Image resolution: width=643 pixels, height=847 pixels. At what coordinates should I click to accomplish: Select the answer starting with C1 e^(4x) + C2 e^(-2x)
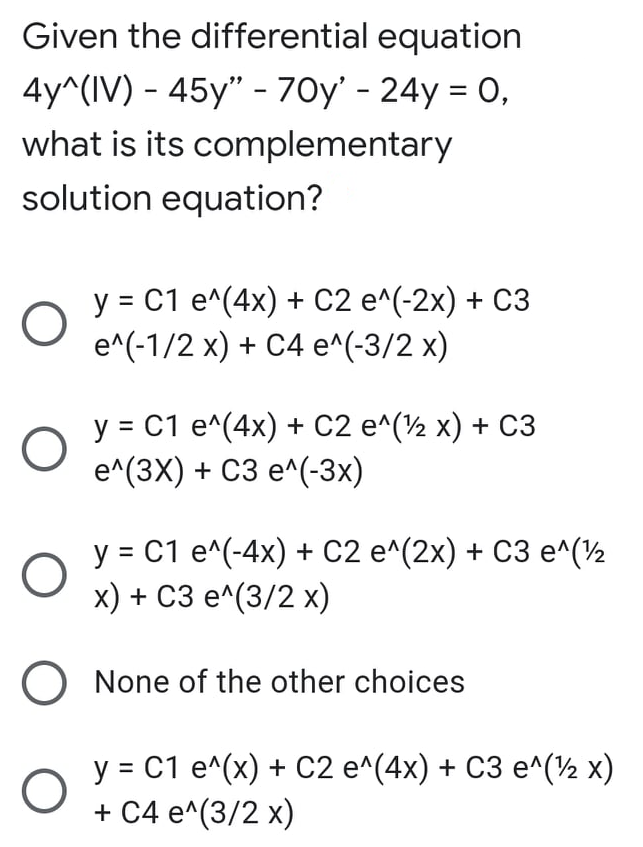pyautogui.click(x=46, y=327)
